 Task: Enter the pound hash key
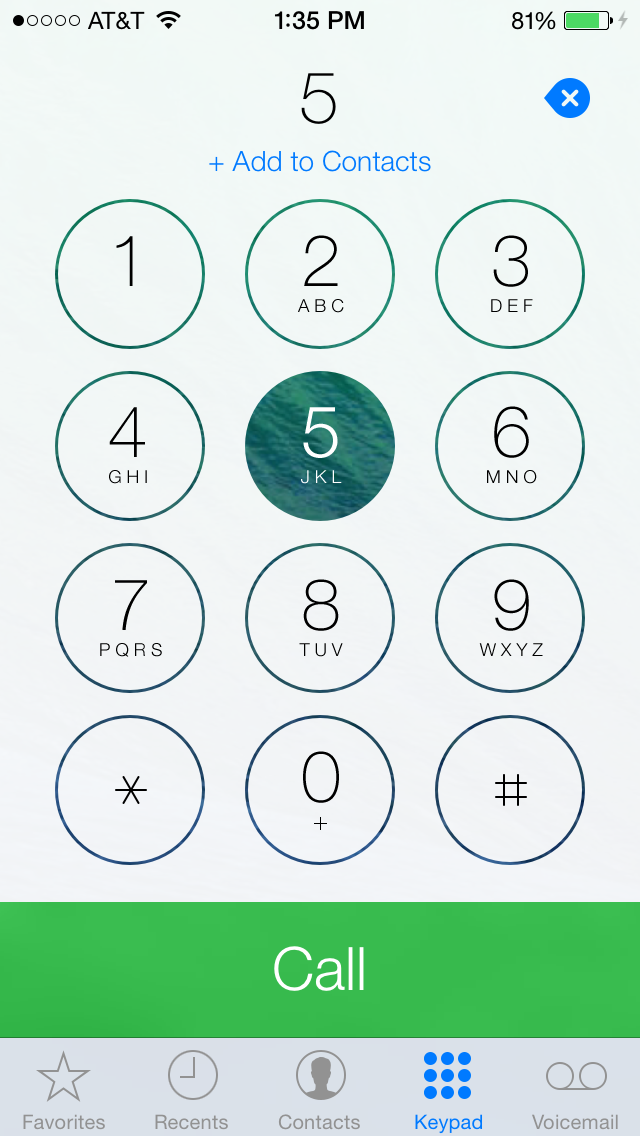tap(510, 790)
